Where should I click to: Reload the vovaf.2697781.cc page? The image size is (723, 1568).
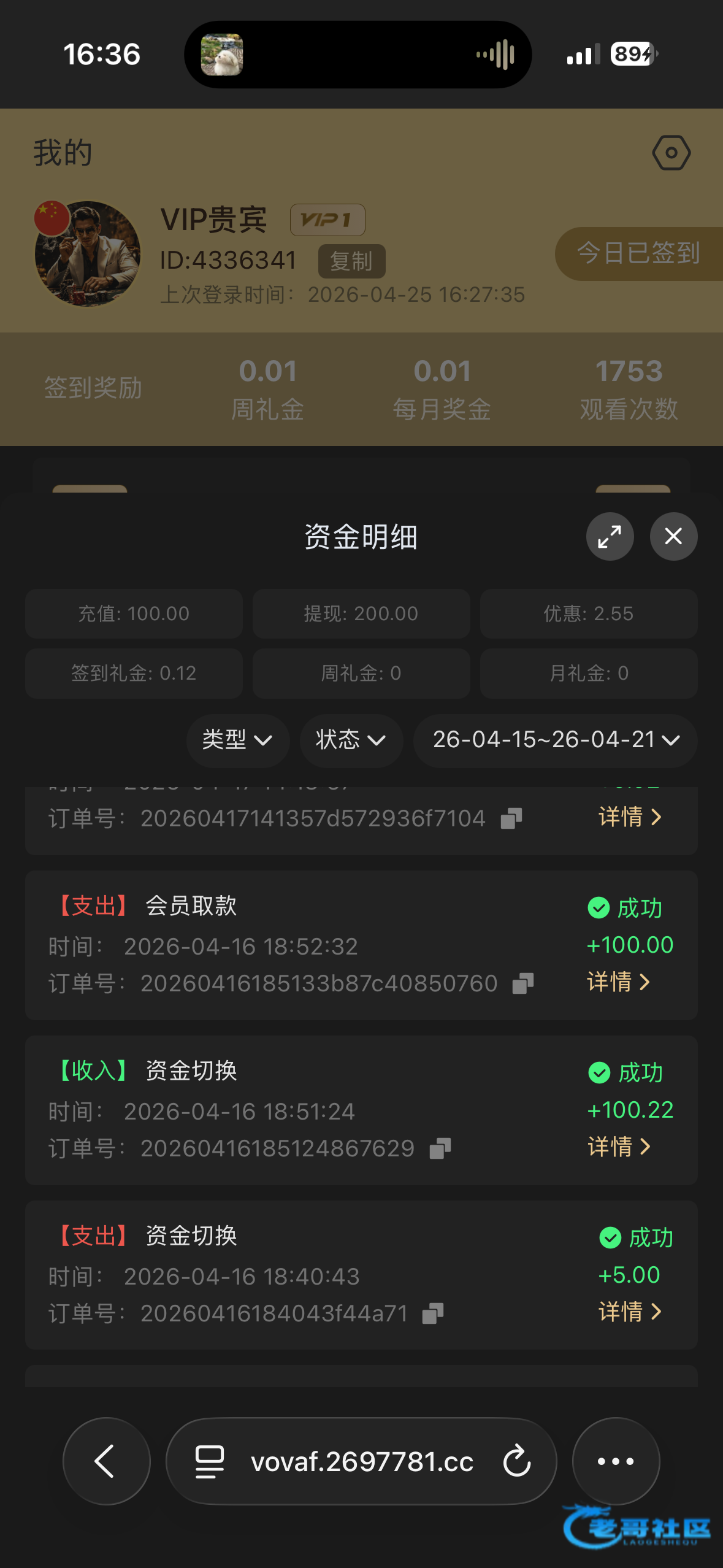516,1461
